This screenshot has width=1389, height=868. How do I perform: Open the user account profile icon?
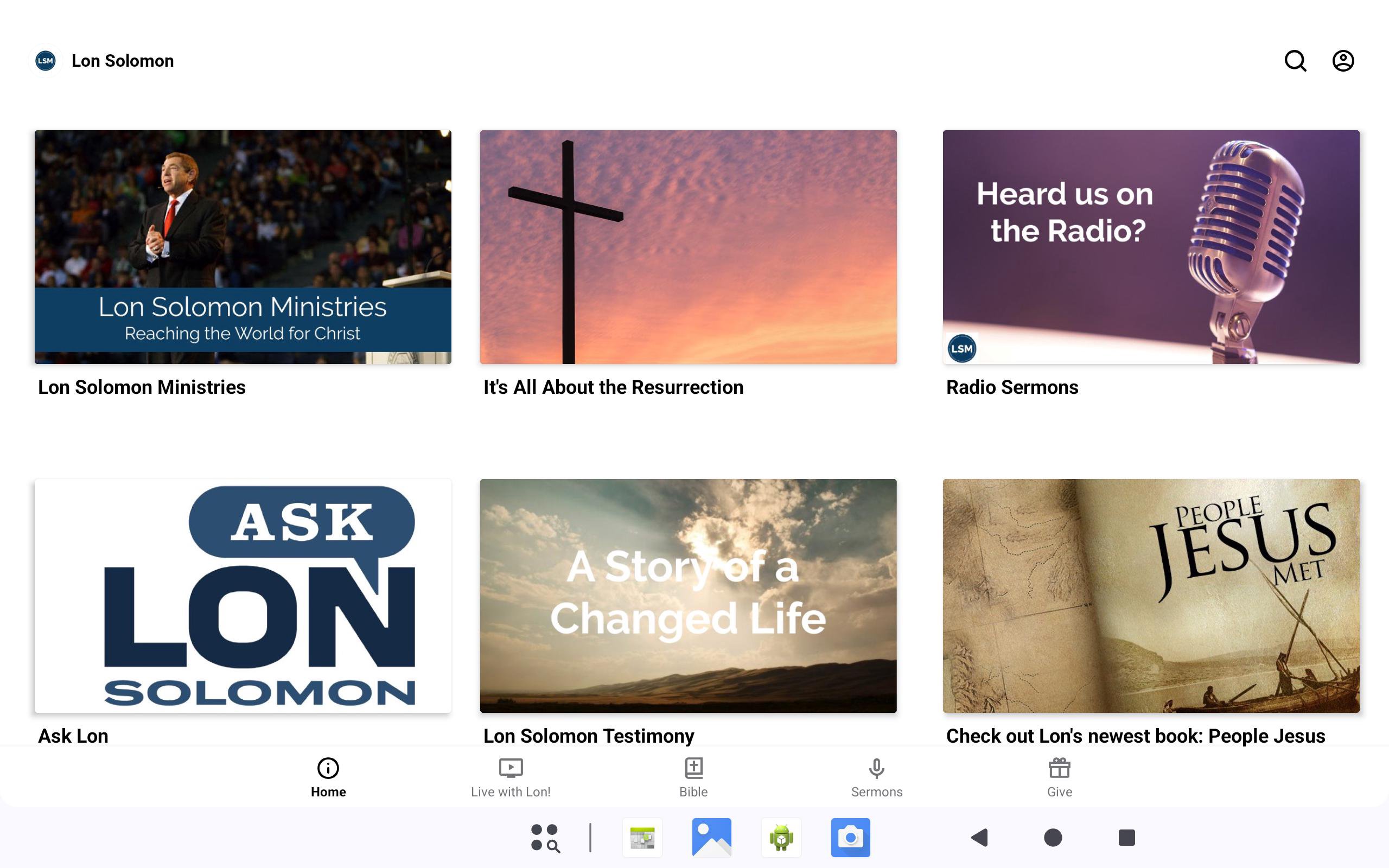1342,61
